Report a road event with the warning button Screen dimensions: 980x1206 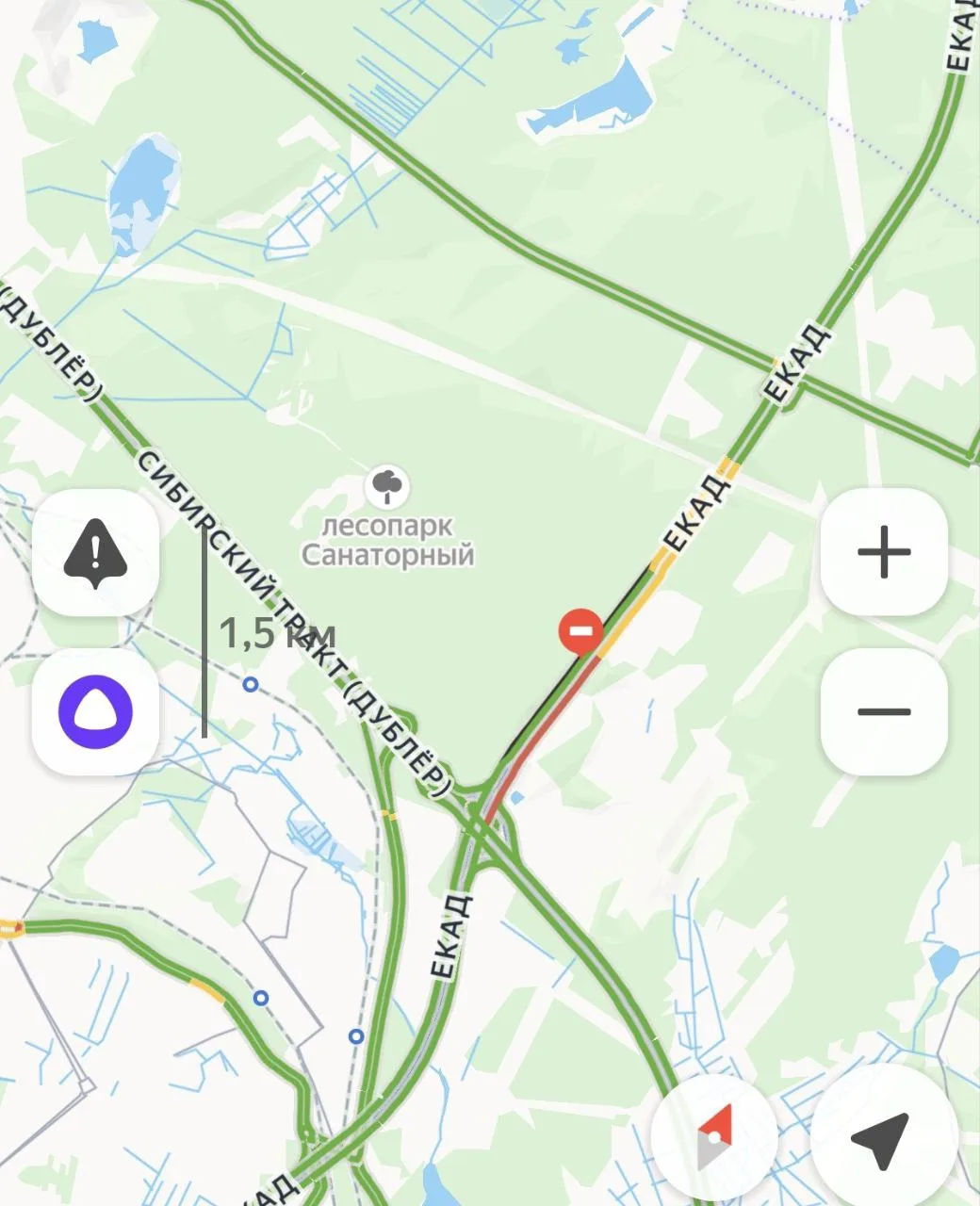[x=95, y=552]
